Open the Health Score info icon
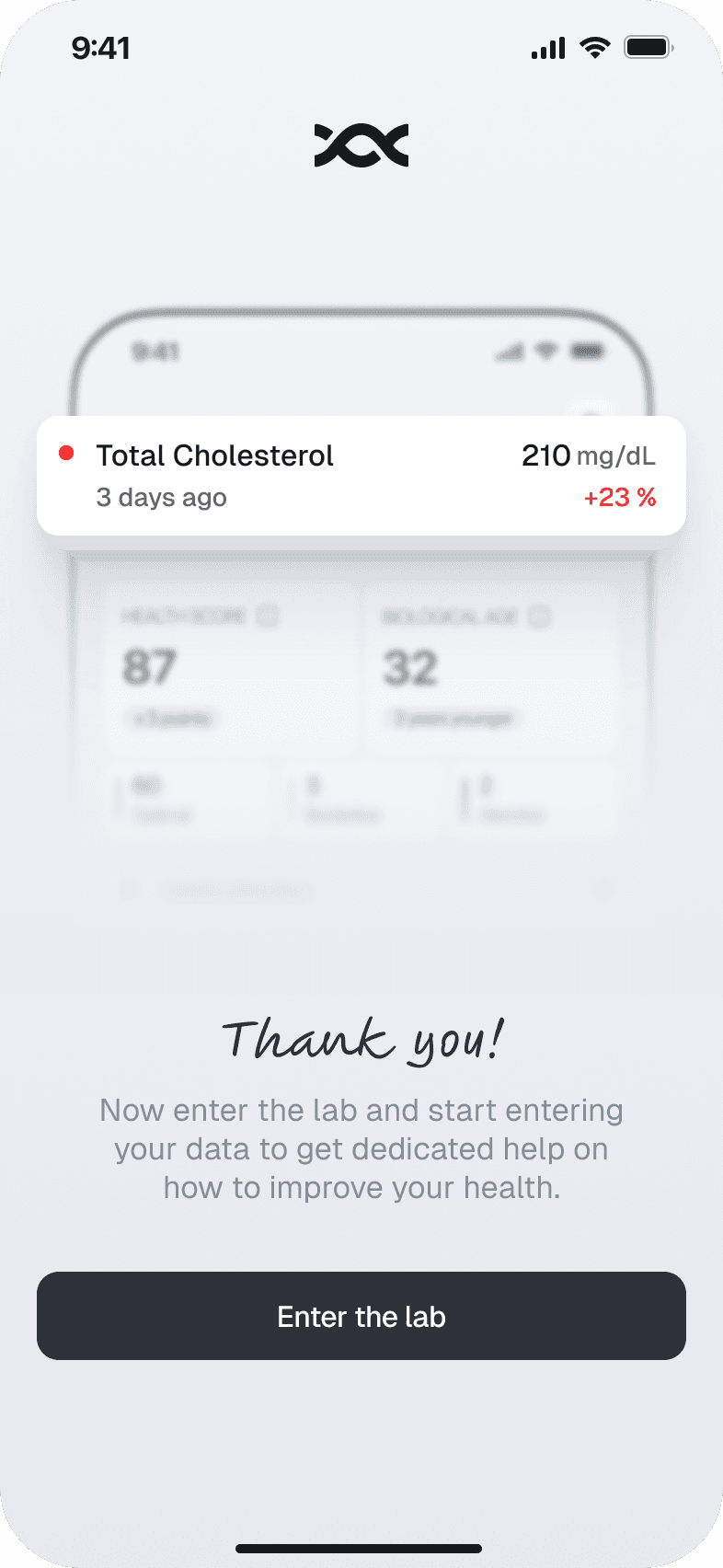This screenshot has width=723, height=1568. (269, 615)
